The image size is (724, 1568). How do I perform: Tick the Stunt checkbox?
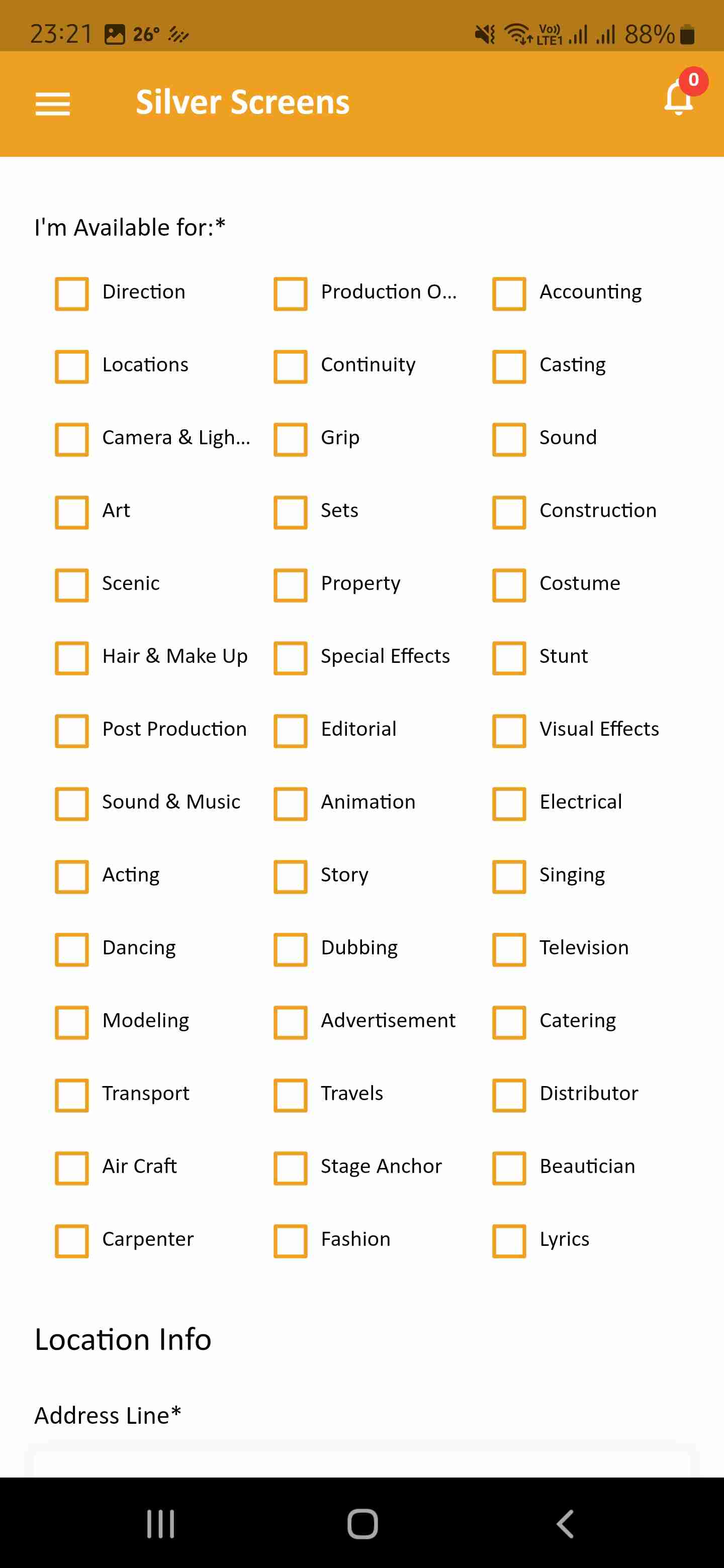[509, 658]
